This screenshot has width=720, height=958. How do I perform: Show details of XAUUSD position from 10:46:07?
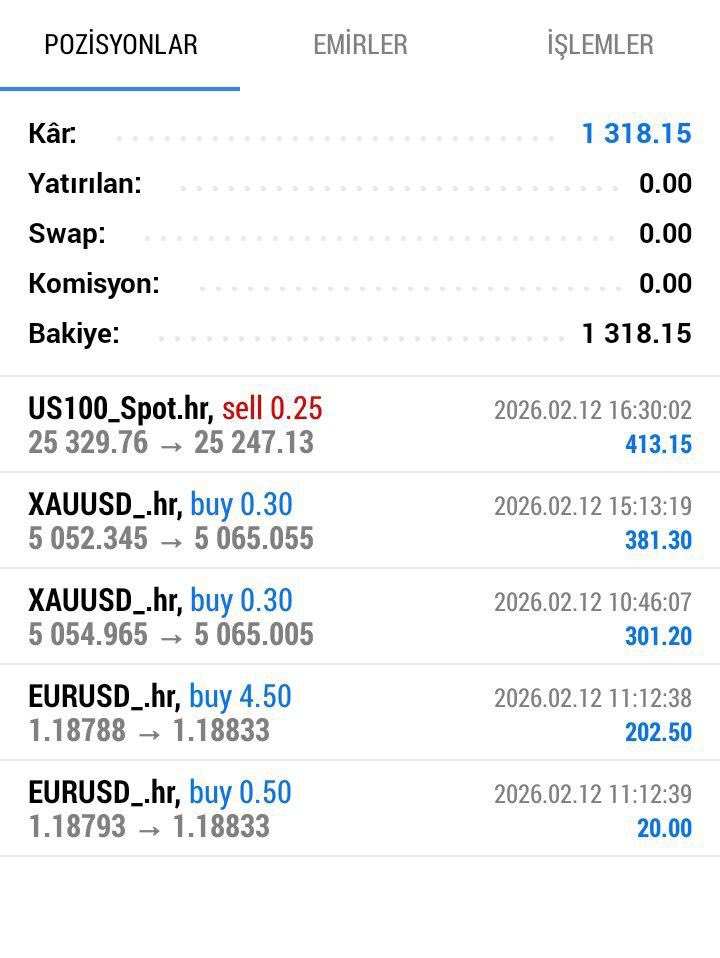click(x=360, y=617)
